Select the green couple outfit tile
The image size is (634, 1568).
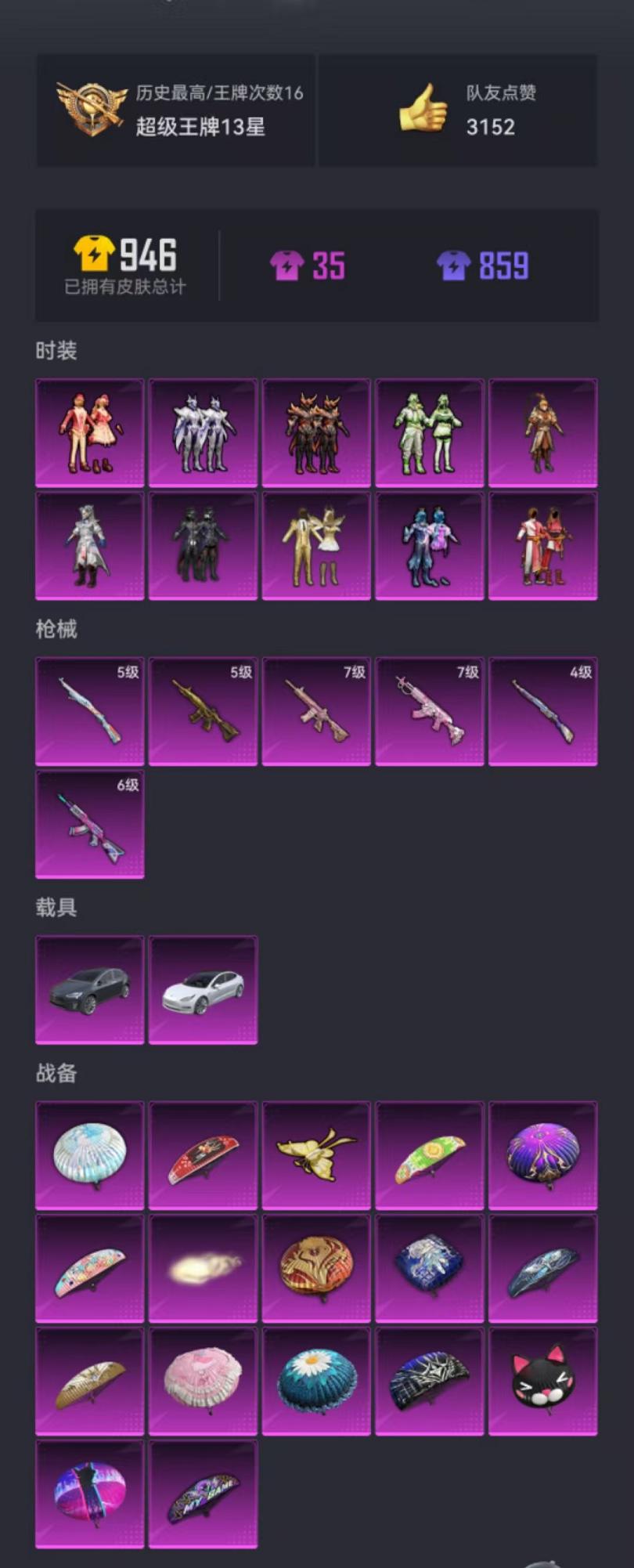[x=429, y=433]
